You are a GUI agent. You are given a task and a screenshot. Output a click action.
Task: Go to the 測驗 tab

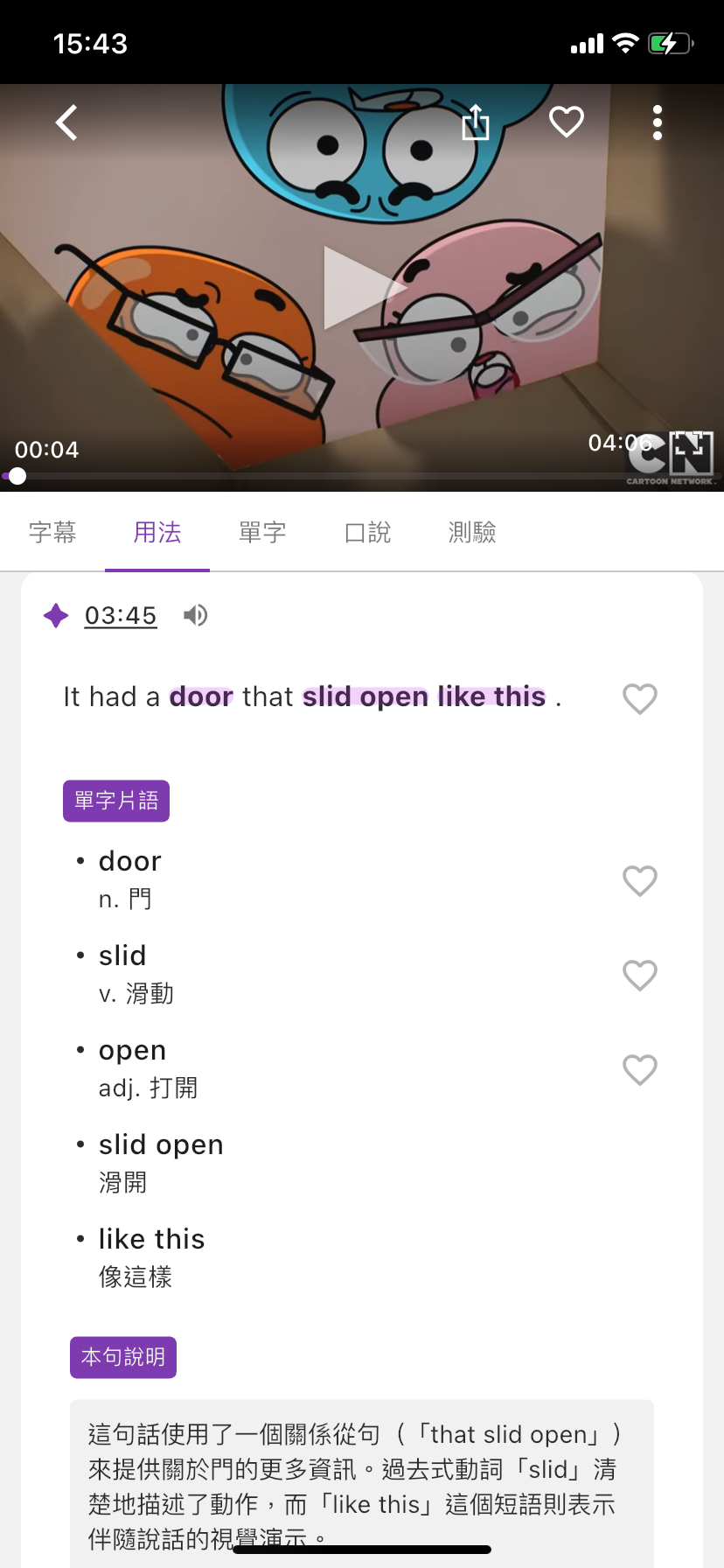tap(472, 532)
